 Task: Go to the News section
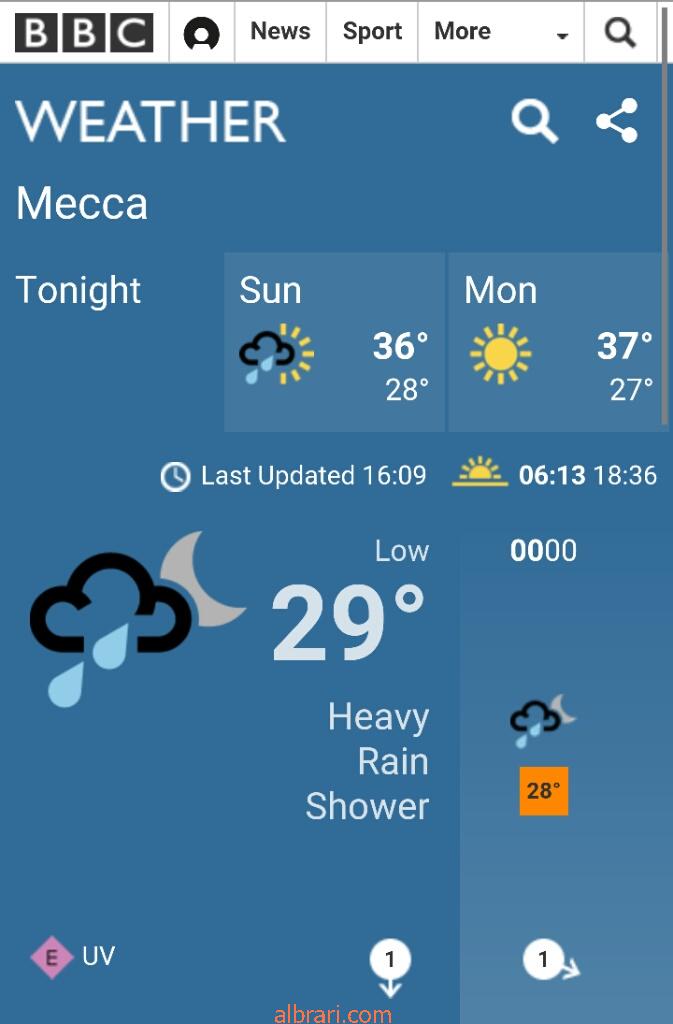pos(280,32)
